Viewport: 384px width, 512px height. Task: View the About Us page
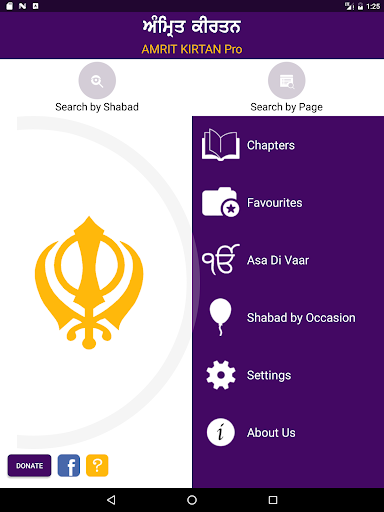pyautogui.click(x=288, y=433)
